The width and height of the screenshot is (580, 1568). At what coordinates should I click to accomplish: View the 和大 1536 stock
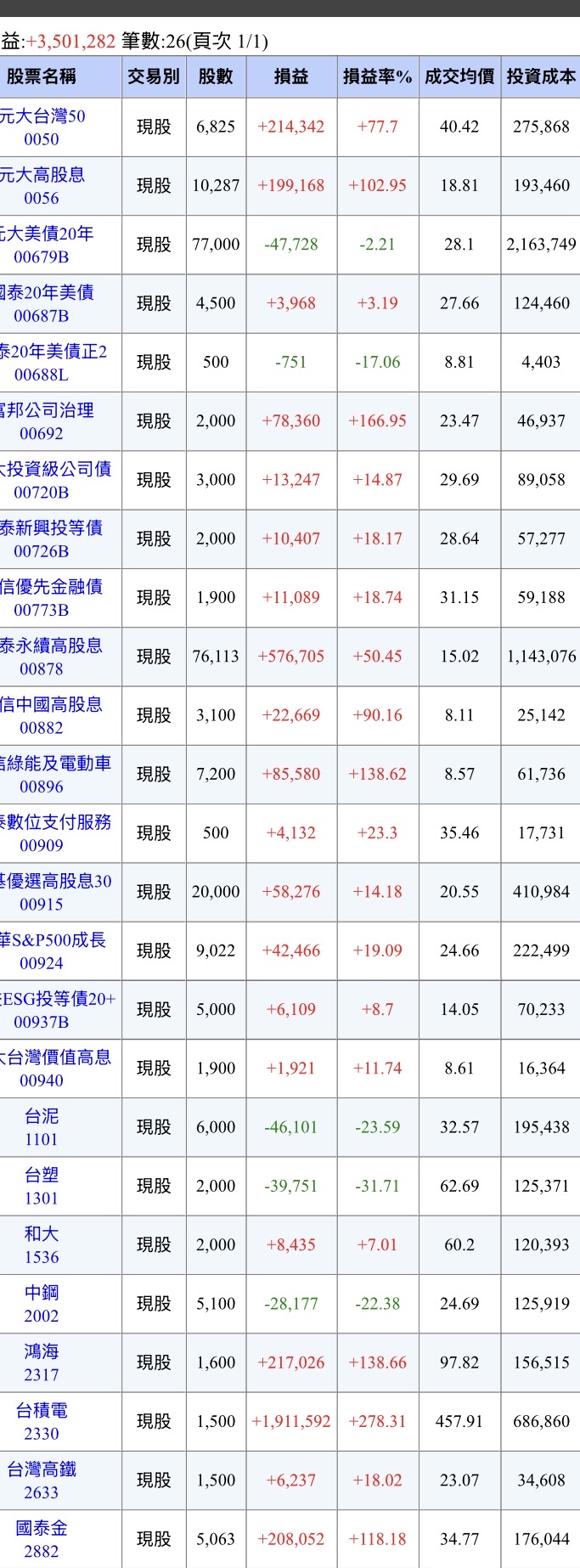(x=42, y=1245)
